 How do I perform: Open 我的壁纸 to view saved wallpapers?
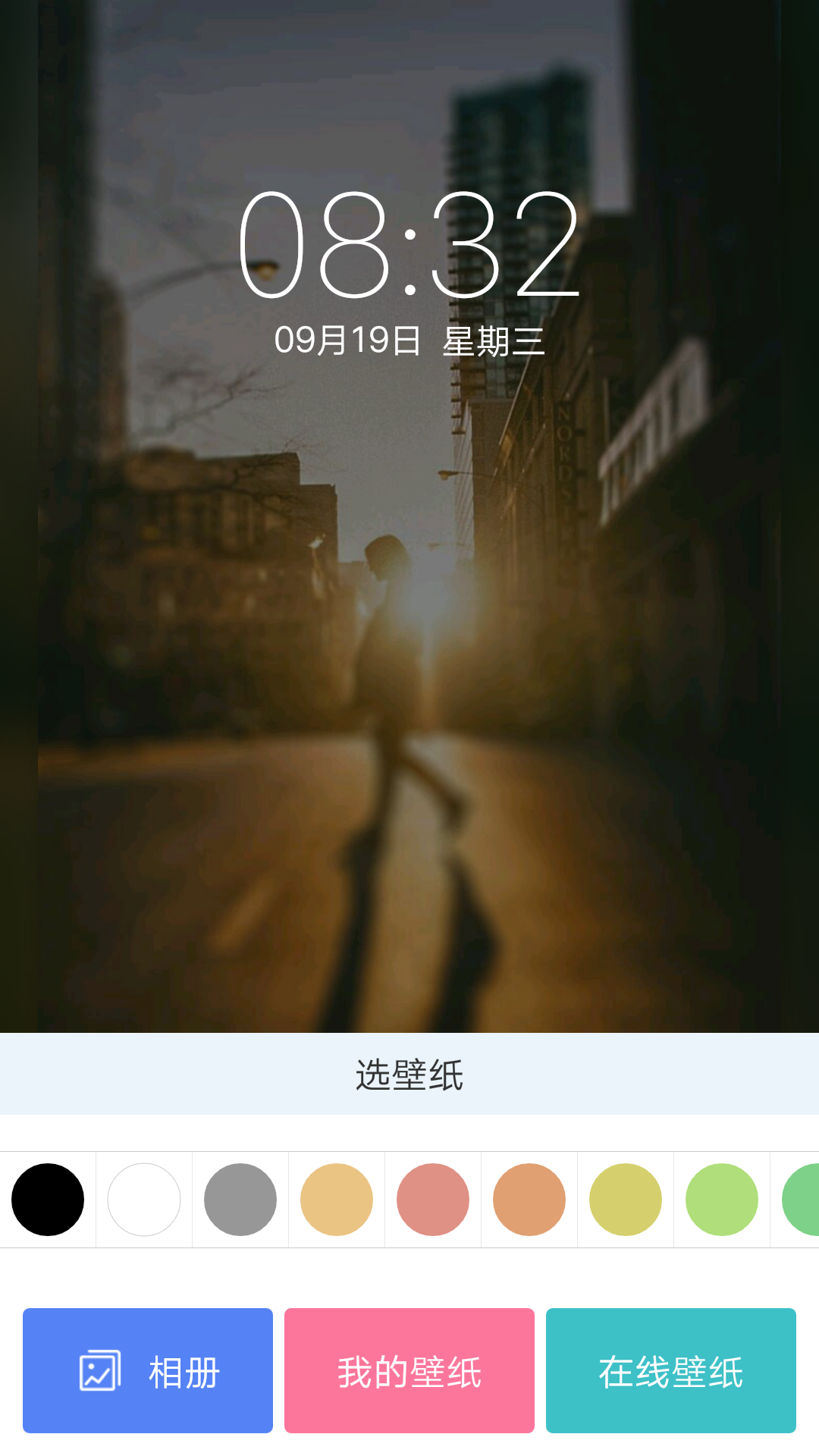click(x=409, y=1370)
